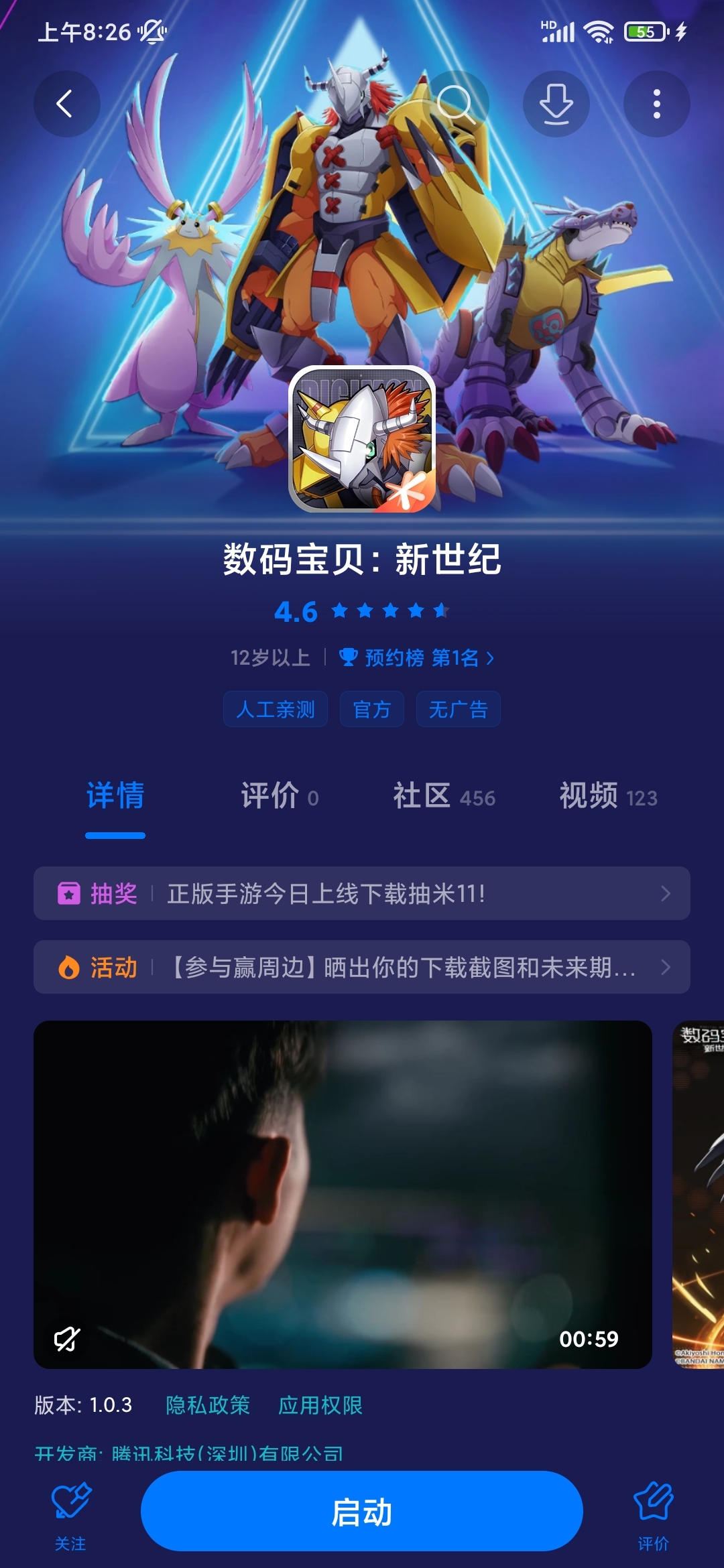Play the 00:59 preview video
Viewport: 724px width, 1568px height.
343,1195
